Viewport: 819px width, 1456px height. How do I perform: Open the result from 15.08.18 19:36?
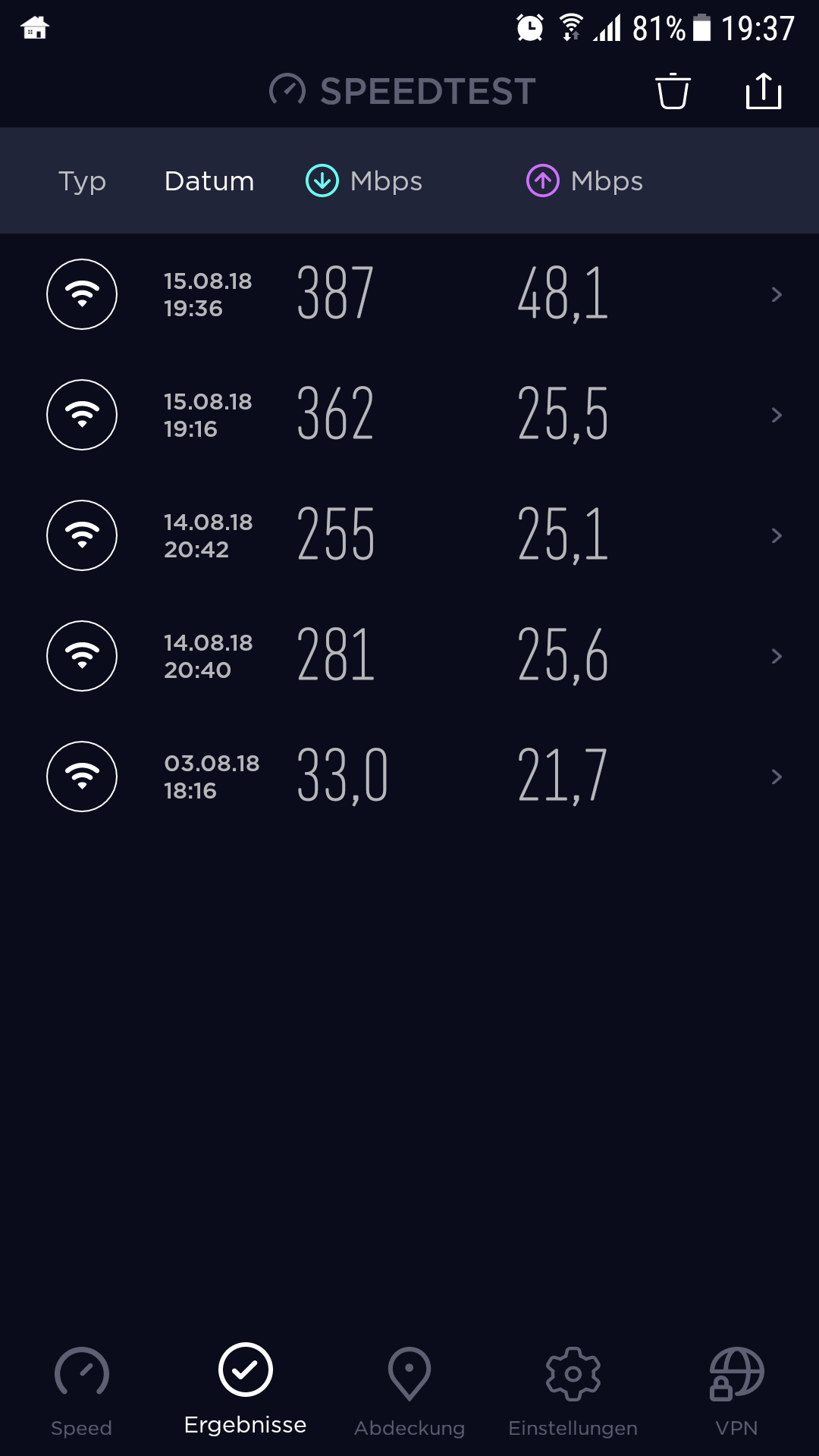(409, 294)
